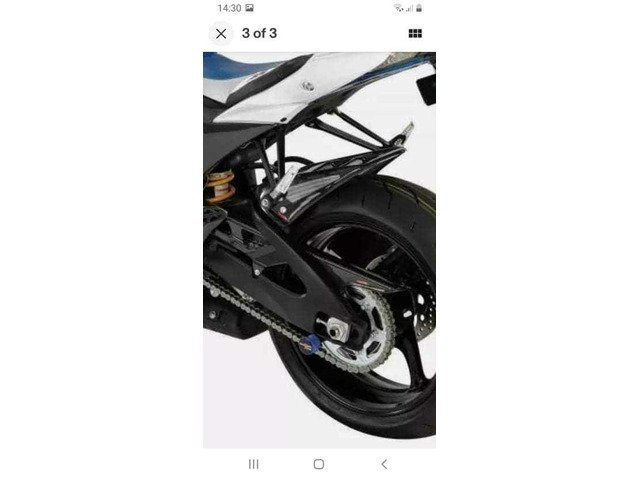Screen dimensions: 640x480
Task: Close the image viewer
Action: click(x=221, y=33)
